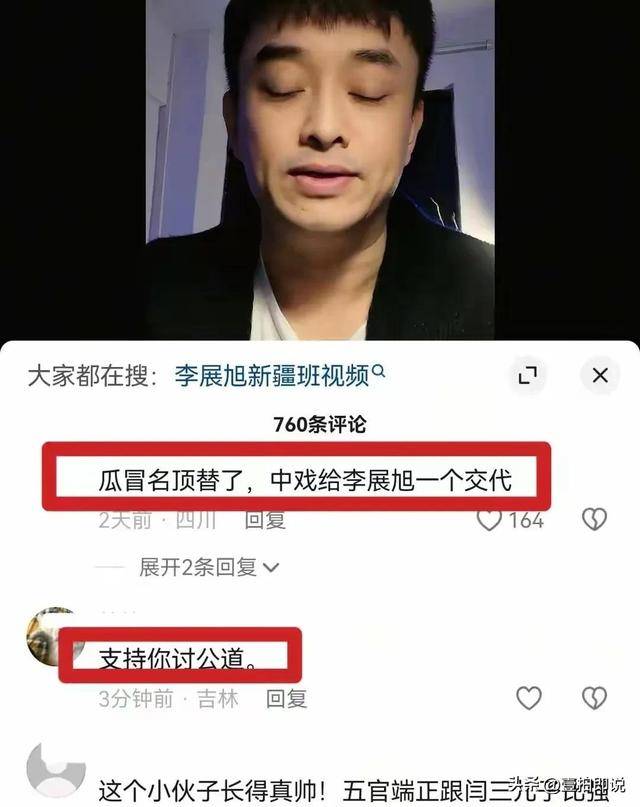Expand 展开2条回复
This screenshot has height=807, width=640.
click(x=209, y=567)
